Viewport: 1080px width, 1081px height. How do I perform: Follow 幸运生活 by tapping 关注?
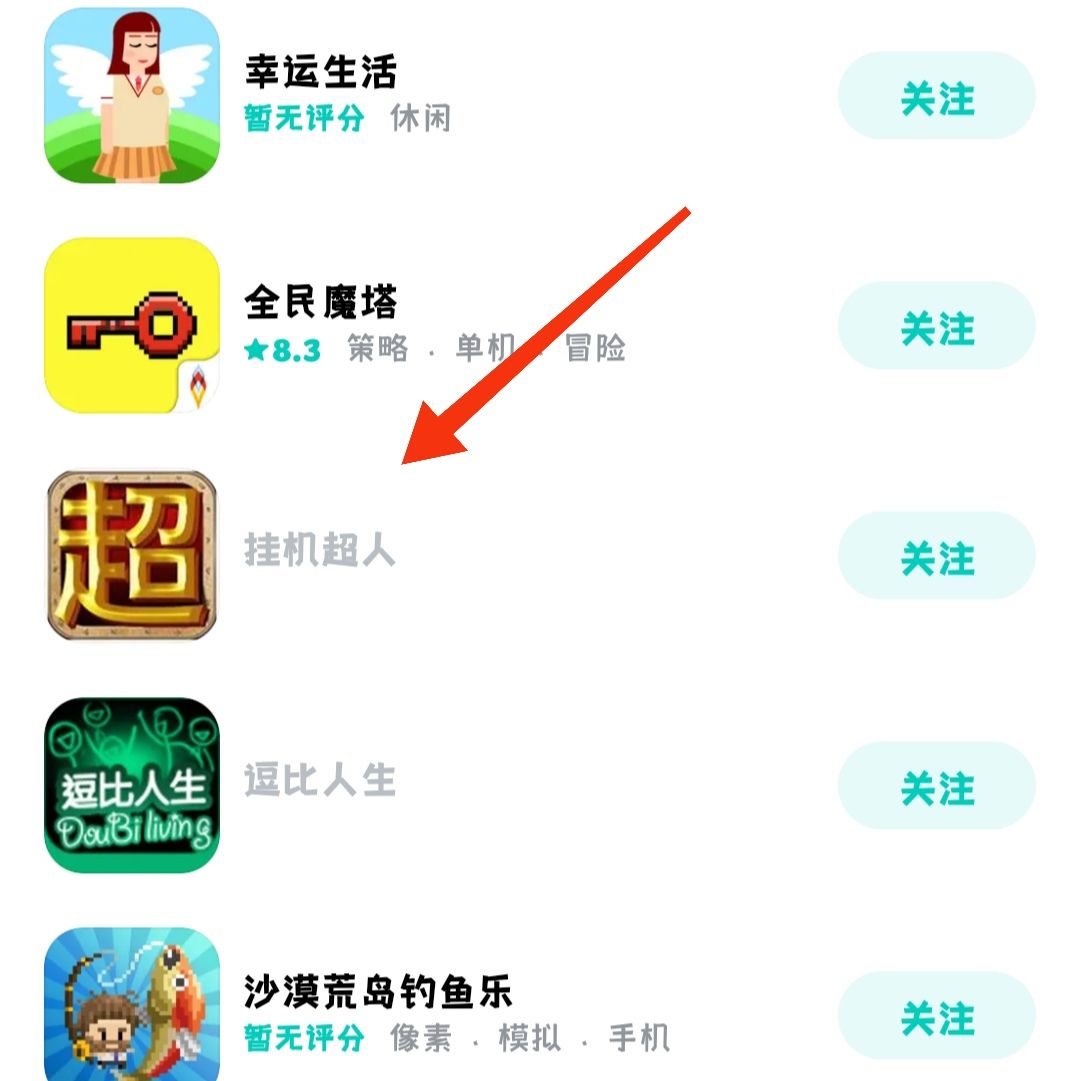tap(936, 97)
